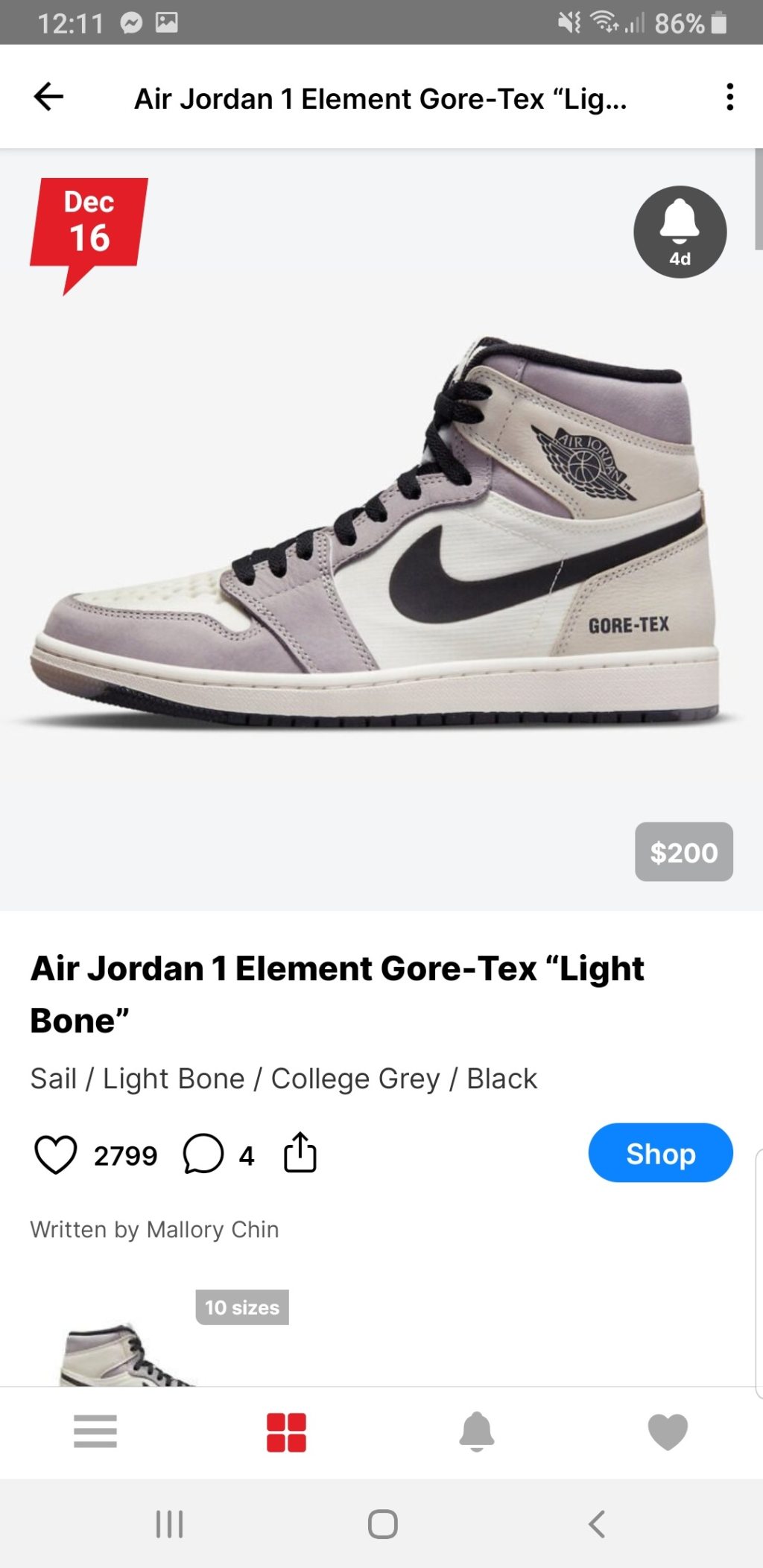Share this sneaker release
Screen dimensions: 763x1568
300,1153
